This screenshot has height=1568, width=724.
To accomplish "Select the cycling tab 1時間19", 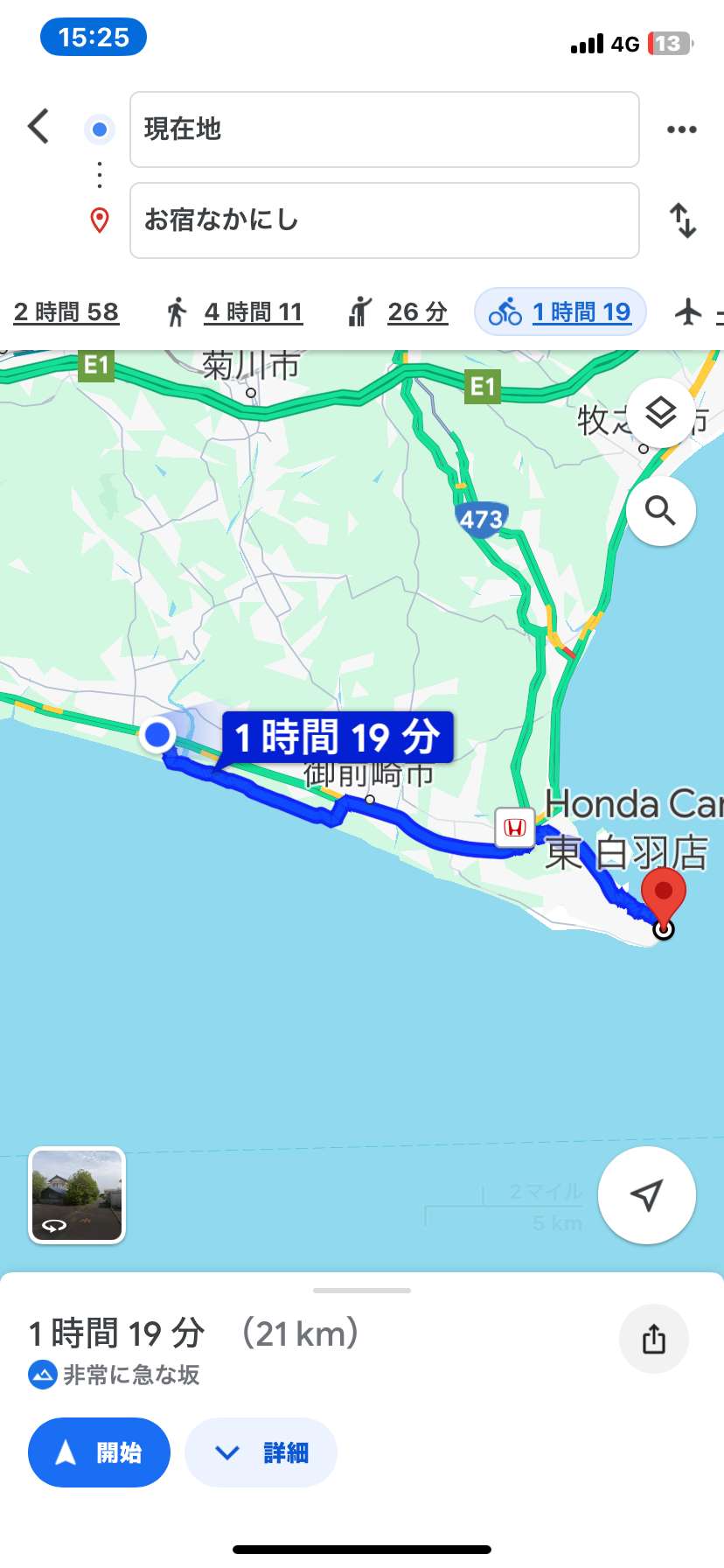I will click(x=560, y=311).
